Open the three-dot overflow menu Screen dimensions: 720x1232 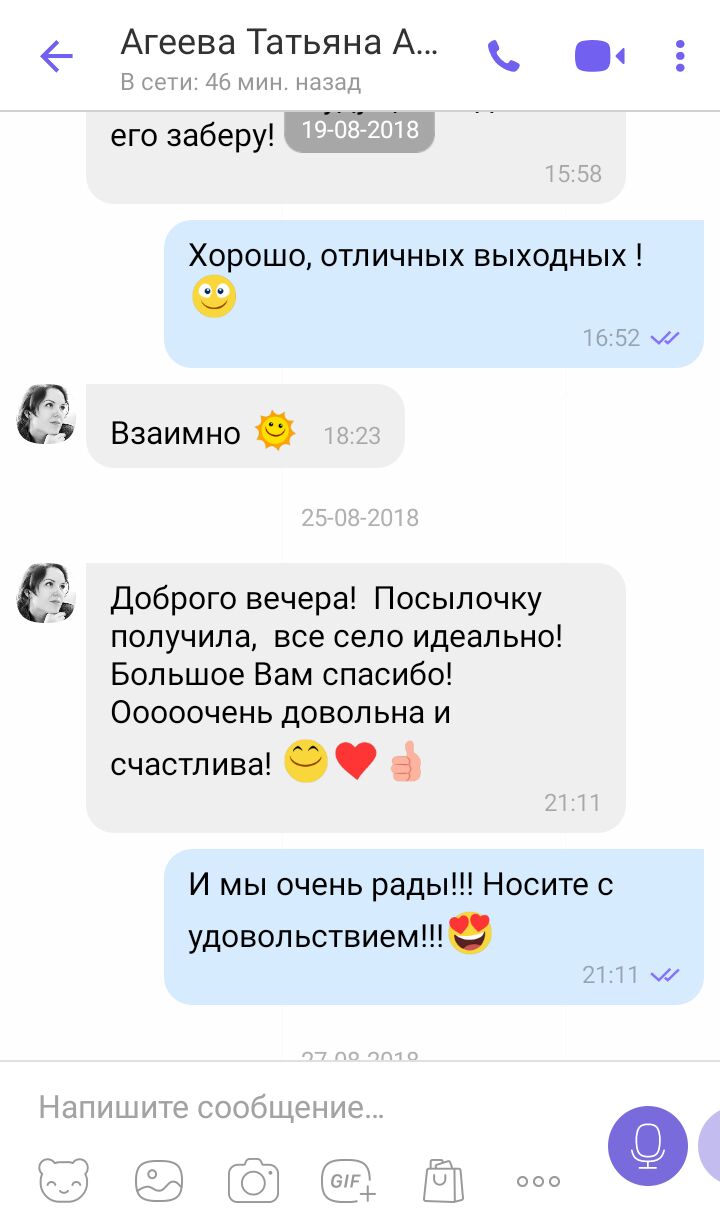(x=680, y=56)
